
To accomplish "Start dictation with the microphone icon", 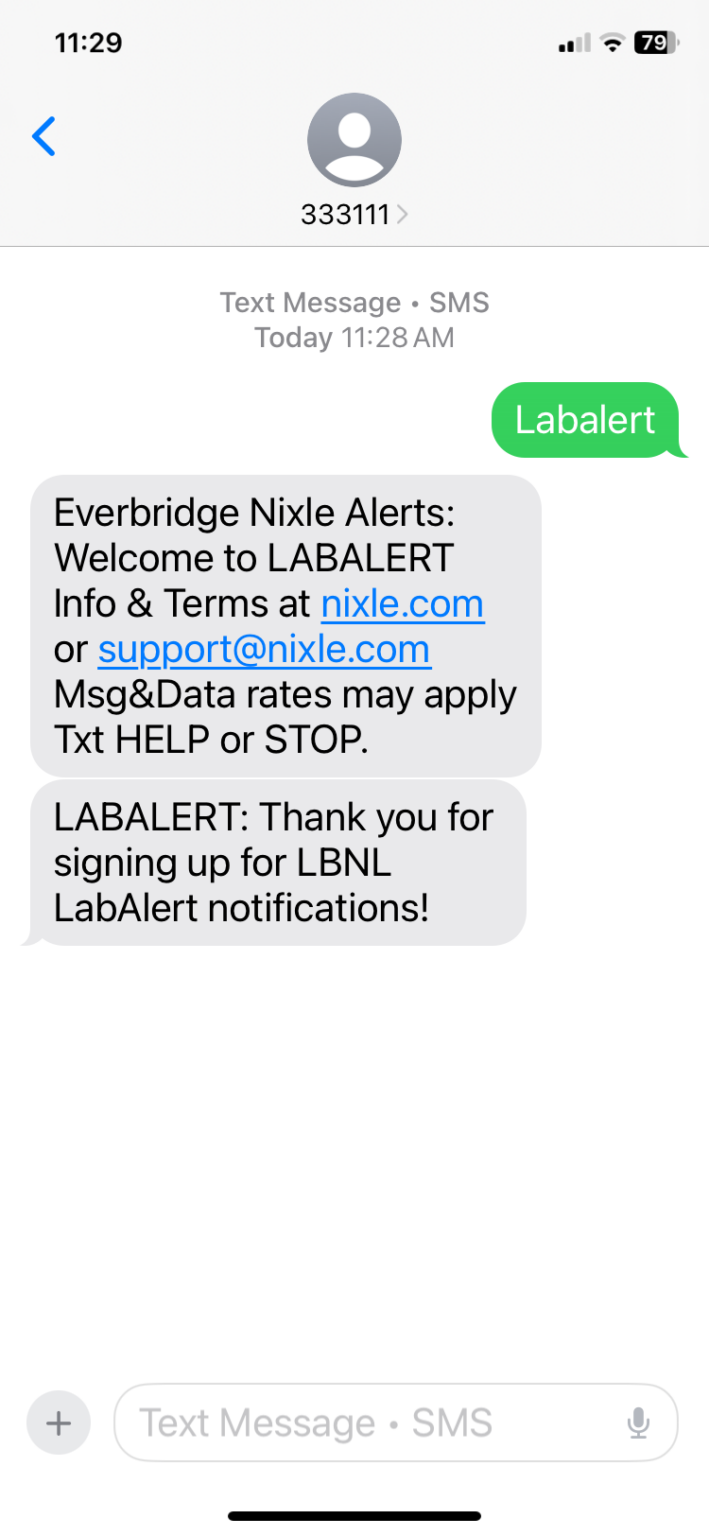I will 638,1423.
